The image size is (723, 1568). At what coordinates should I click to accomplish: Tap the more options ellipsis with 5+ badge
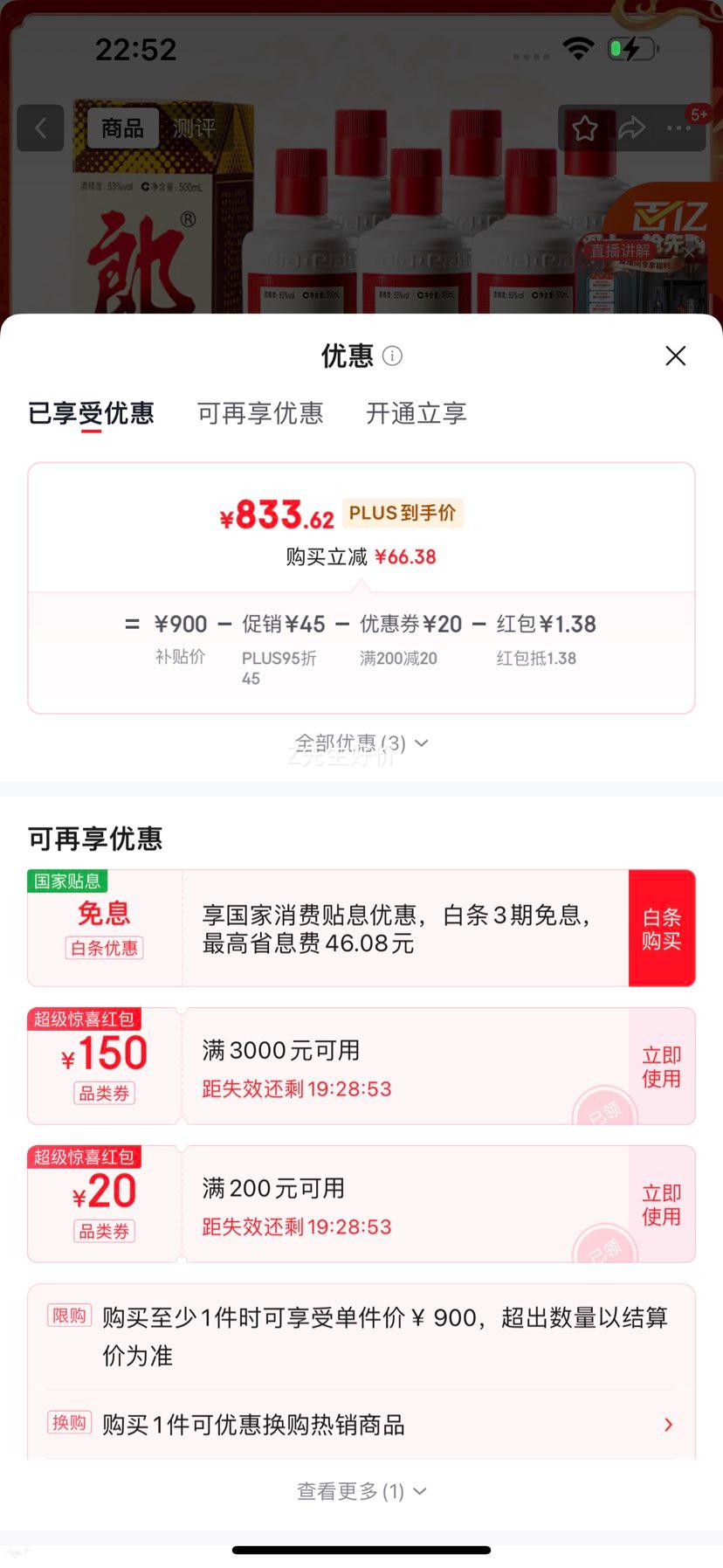[678, 128]
